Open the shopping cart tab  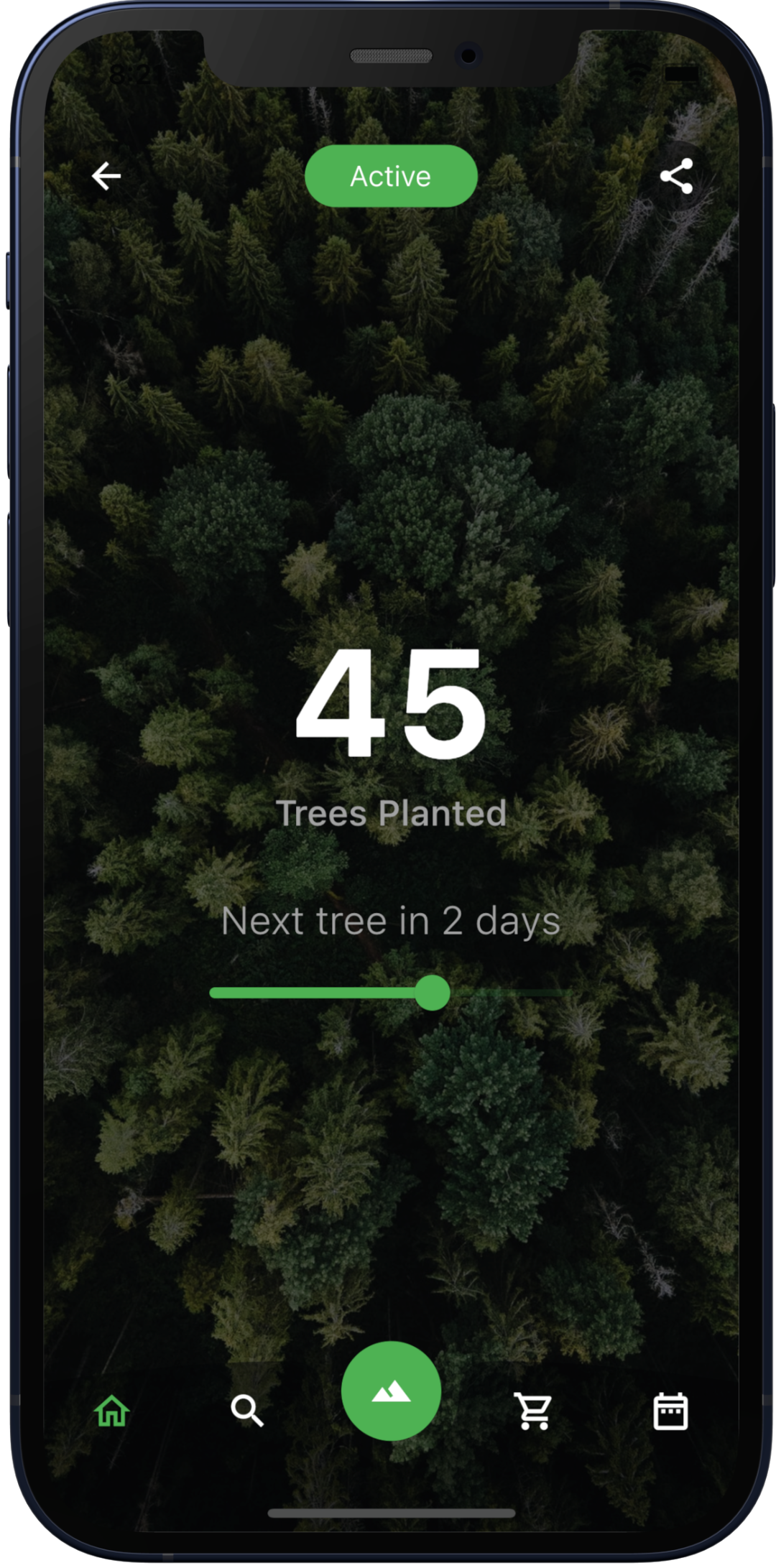point(533,1411)
